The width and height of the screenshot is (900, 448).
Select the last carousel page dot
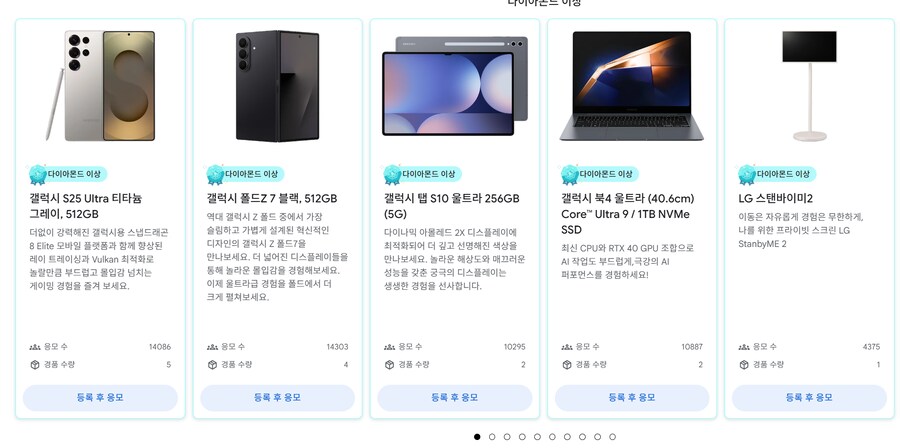pos(612,437)
